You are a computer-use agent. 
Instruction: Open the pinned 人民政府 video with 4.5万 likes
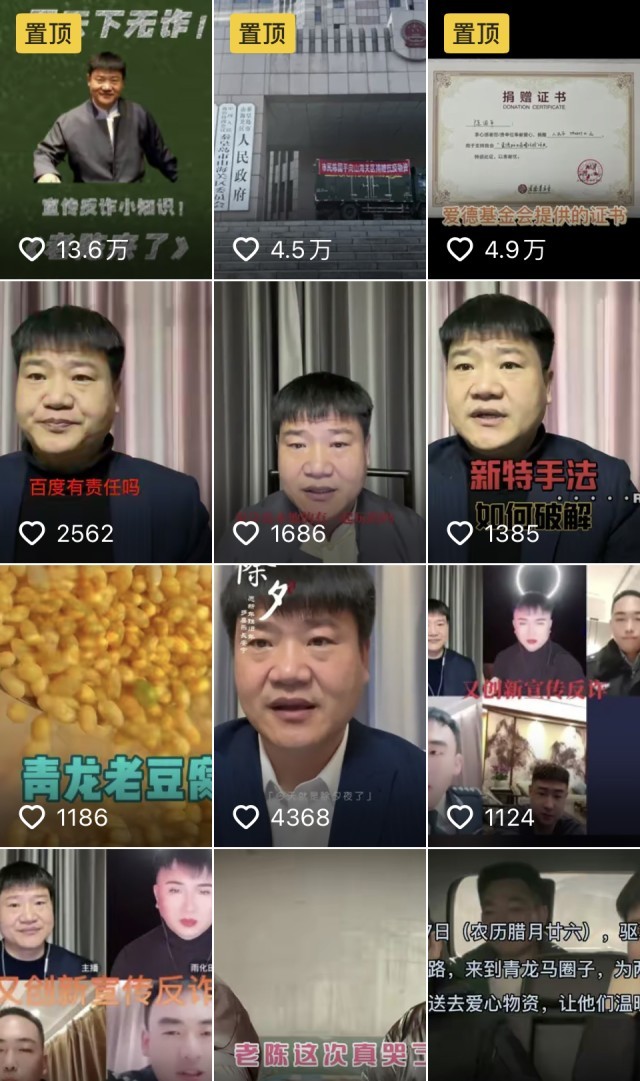[x=320, y=140]
